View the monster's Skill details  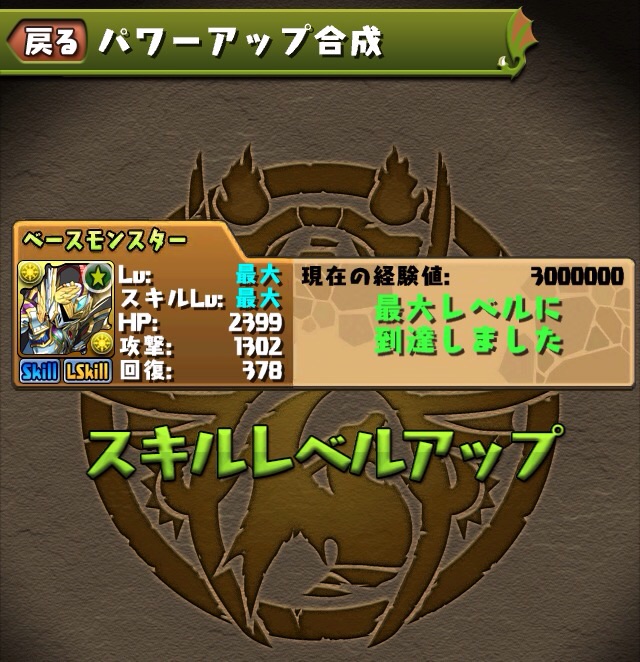tap(41, 372)
